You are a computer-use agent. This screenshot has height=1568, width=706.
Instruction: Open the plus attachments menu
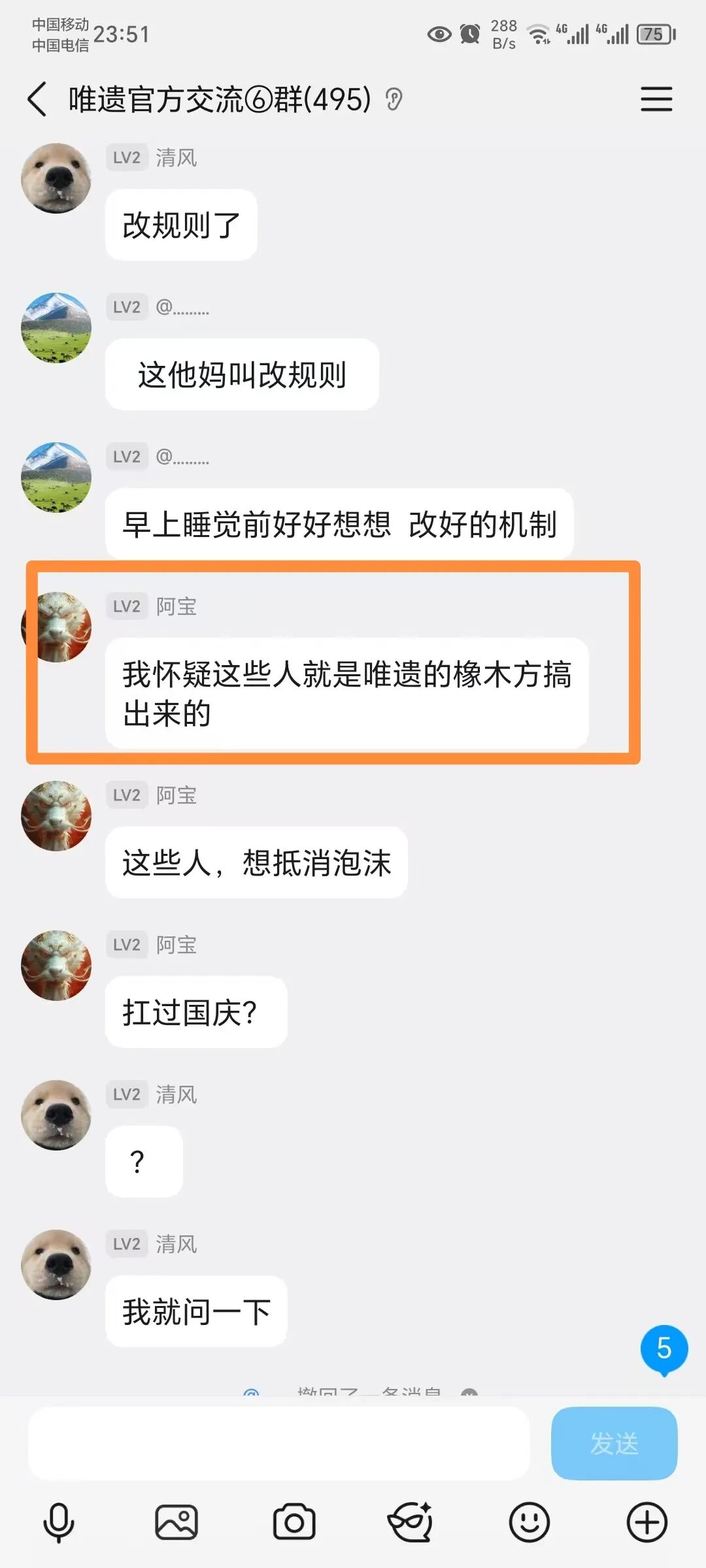coord(647,1522)
